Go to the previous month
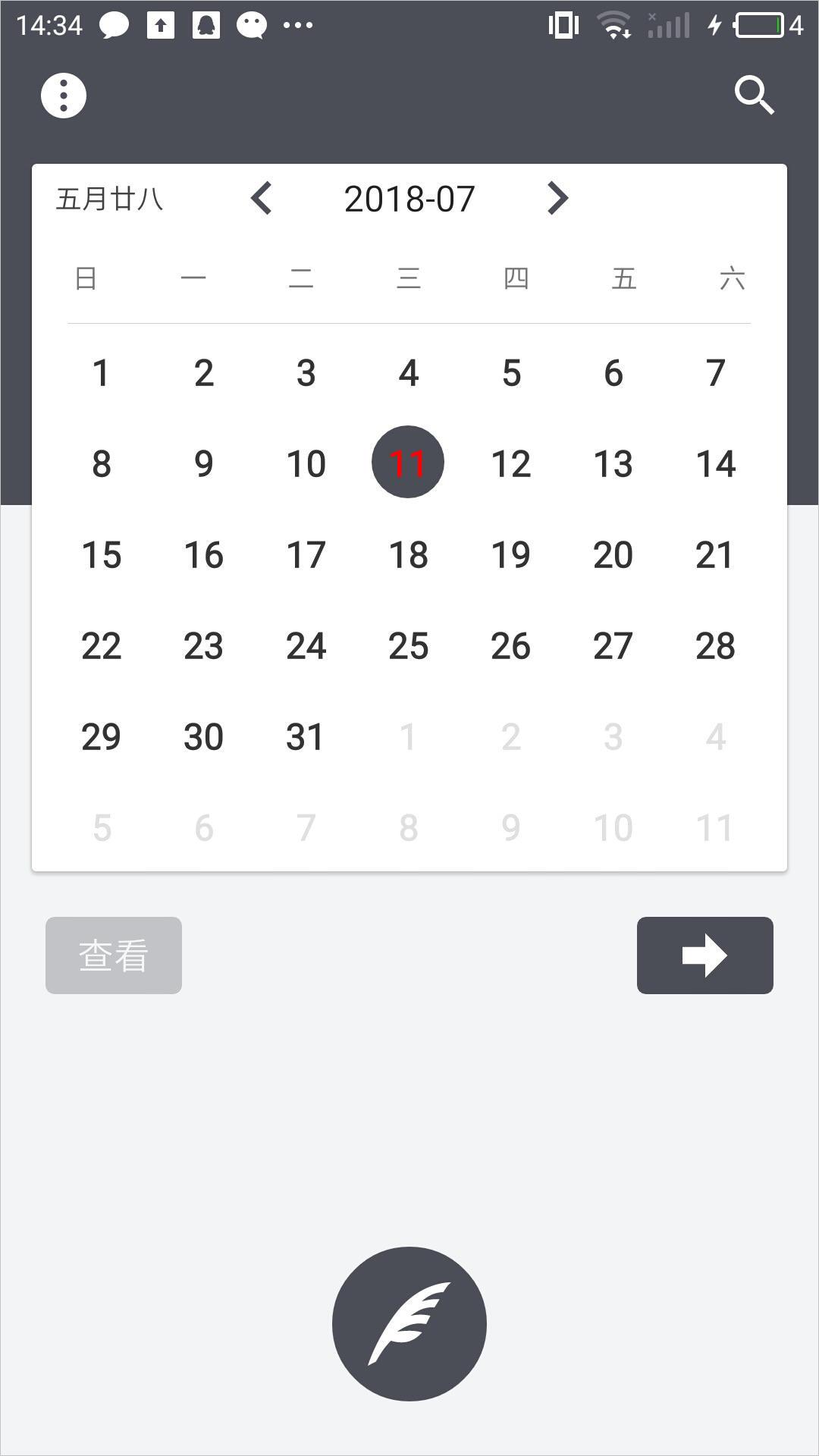The image size is (819, 1456). pyautogui.click(x=262, y=199)
